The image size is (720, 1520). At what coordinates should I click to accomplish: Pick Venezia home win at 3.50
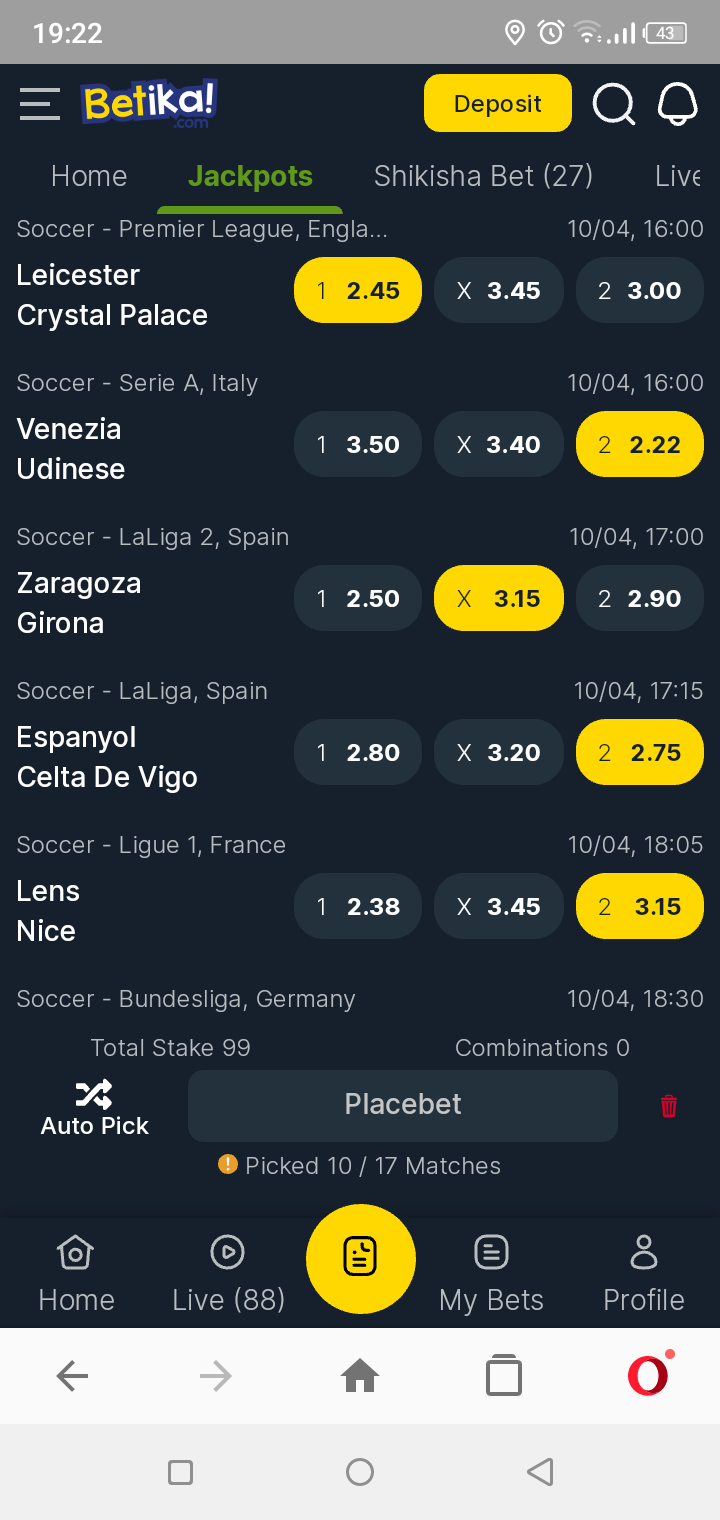[358, 445]
